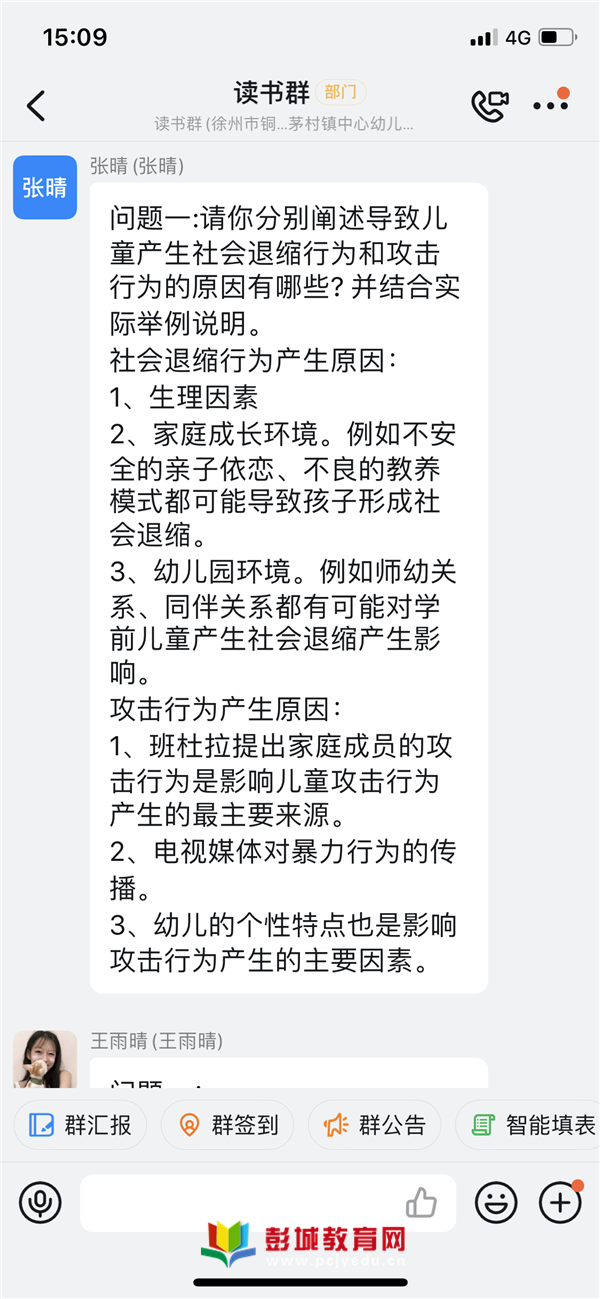Image resolution: width=600 pixels, height=1299 pixels.
Task: Open the 群公告 announcements shortcut
Action: pos(374,1125)
